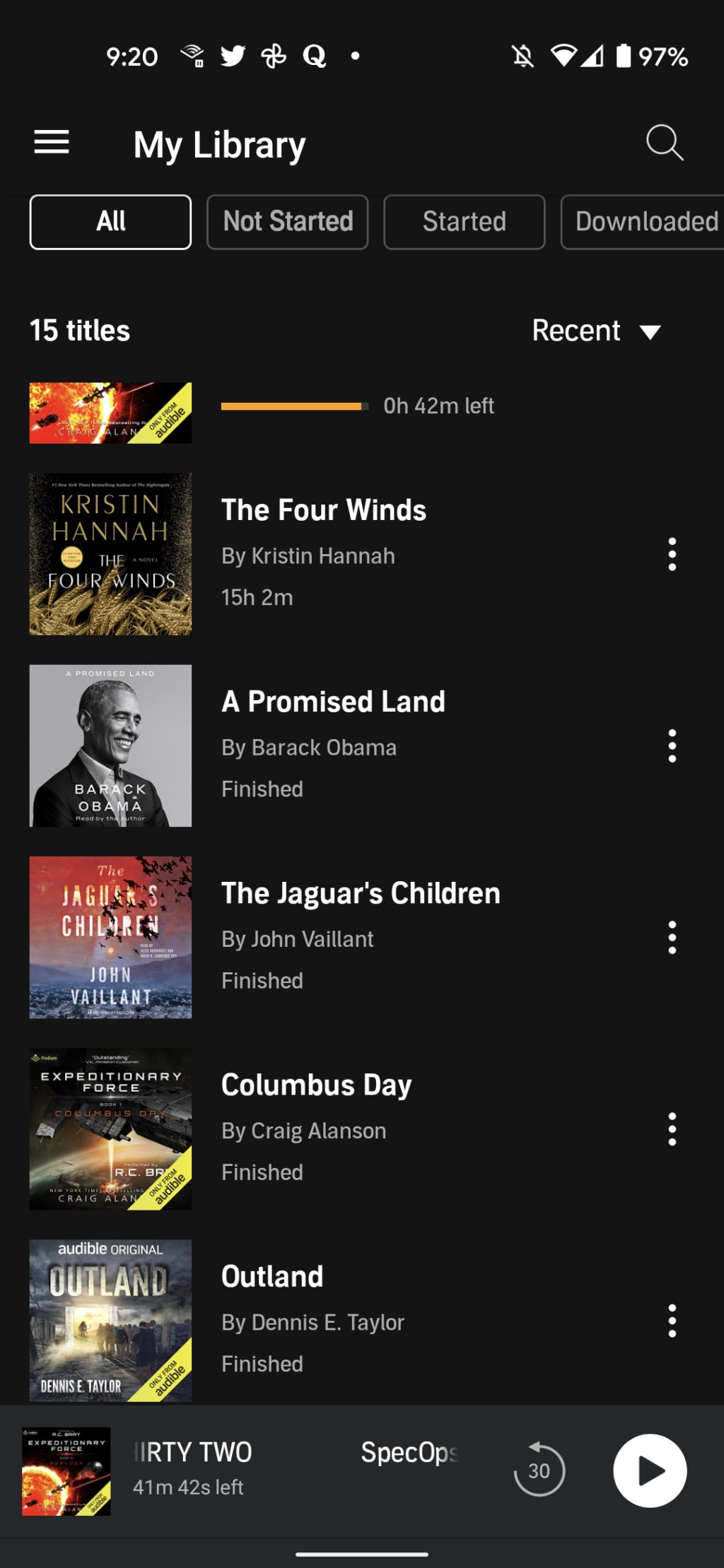Open the mini player cover art
The width and height of the screenshot is (724, 1568).
click(66, 1470)
